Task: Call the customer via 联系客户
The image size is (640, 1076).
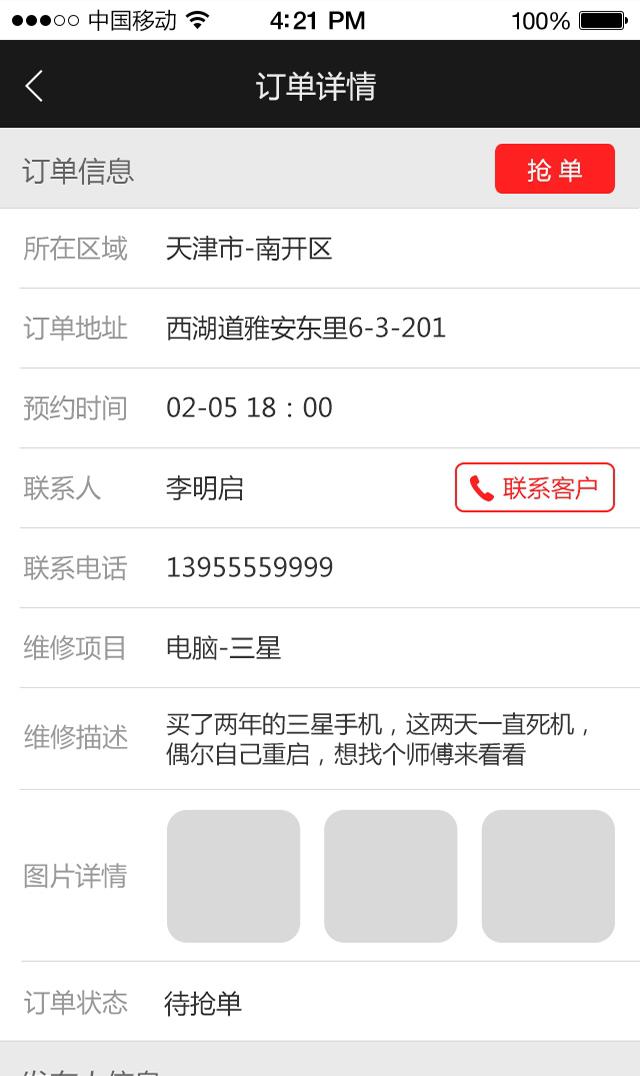Action: [x=534, y=488]
